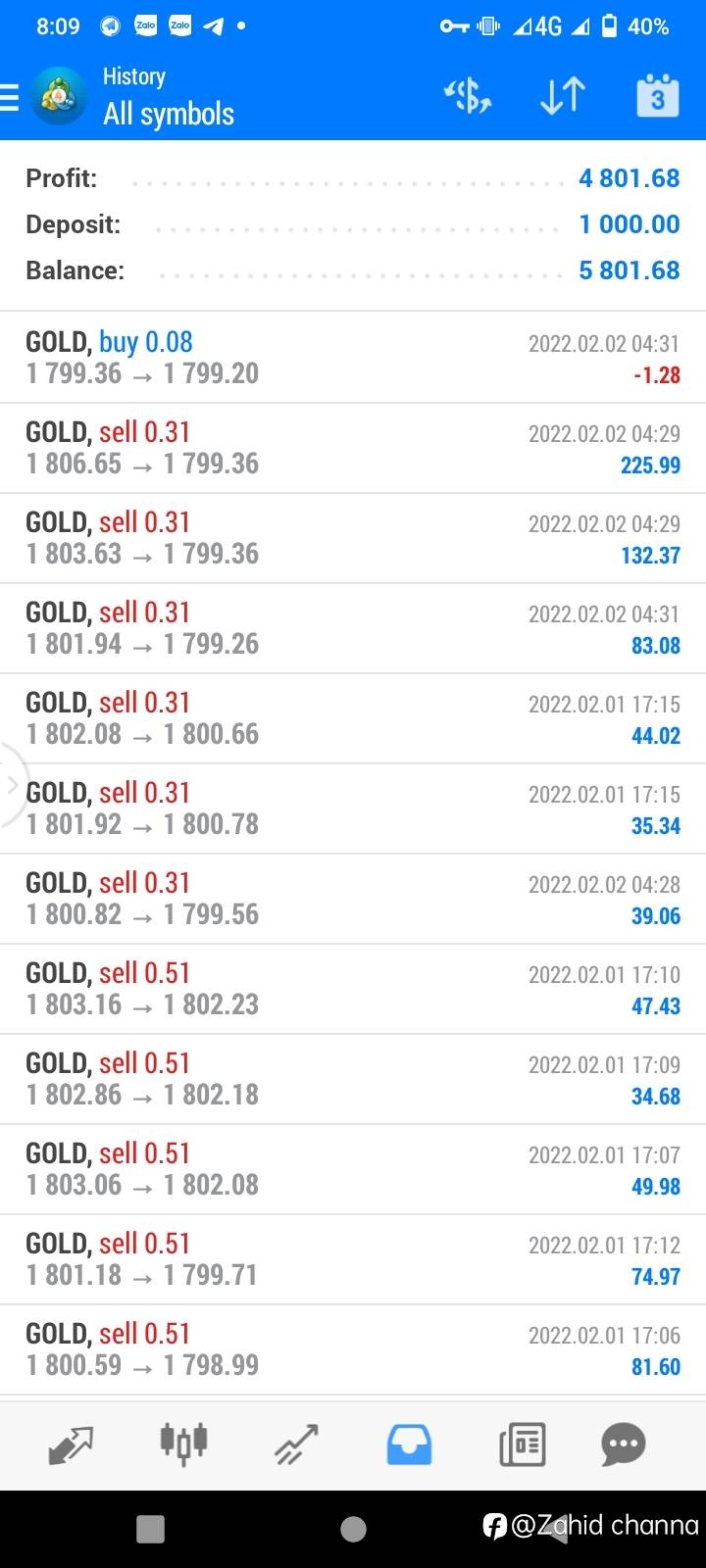Open the GOLD sell trade with profit 225.99

[x=353, y=448]
